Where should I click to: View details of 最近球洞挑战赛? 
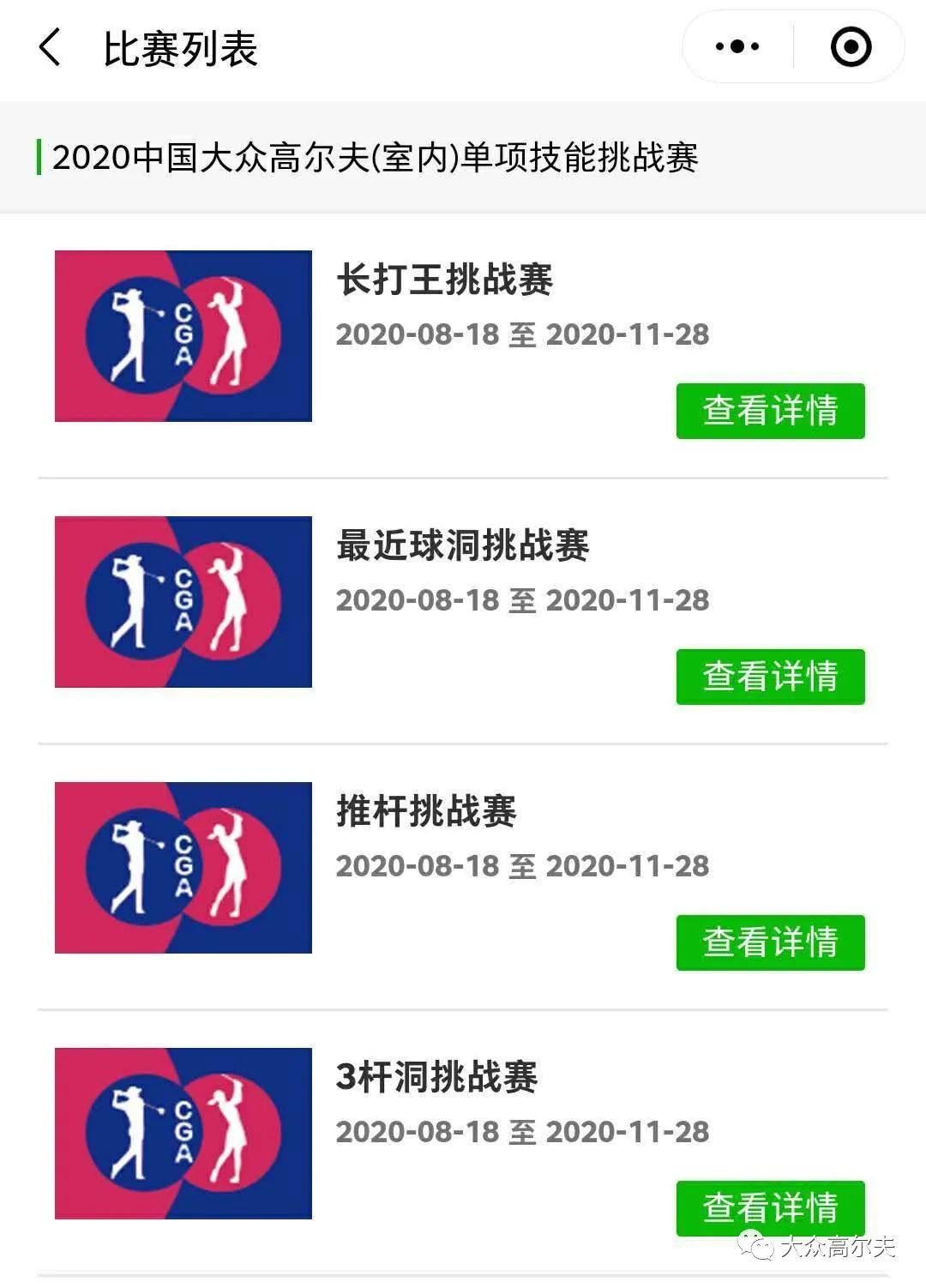(770, 677)
